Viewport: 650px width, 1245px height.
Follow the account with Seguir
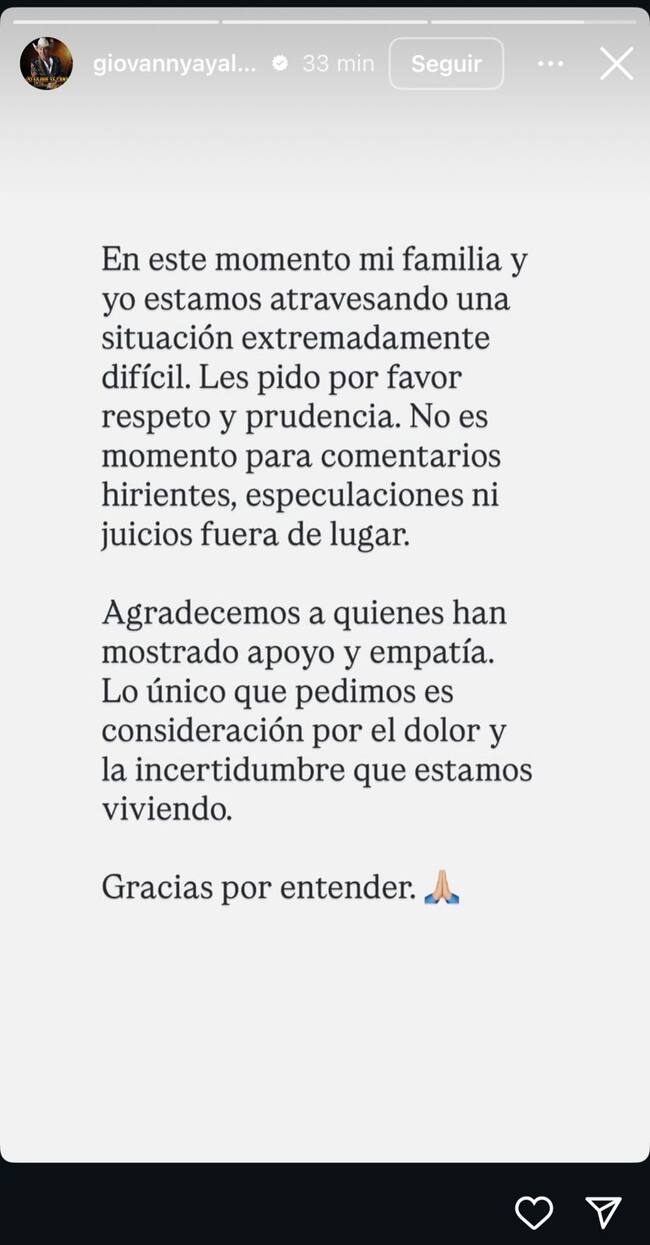click(446, 64)
